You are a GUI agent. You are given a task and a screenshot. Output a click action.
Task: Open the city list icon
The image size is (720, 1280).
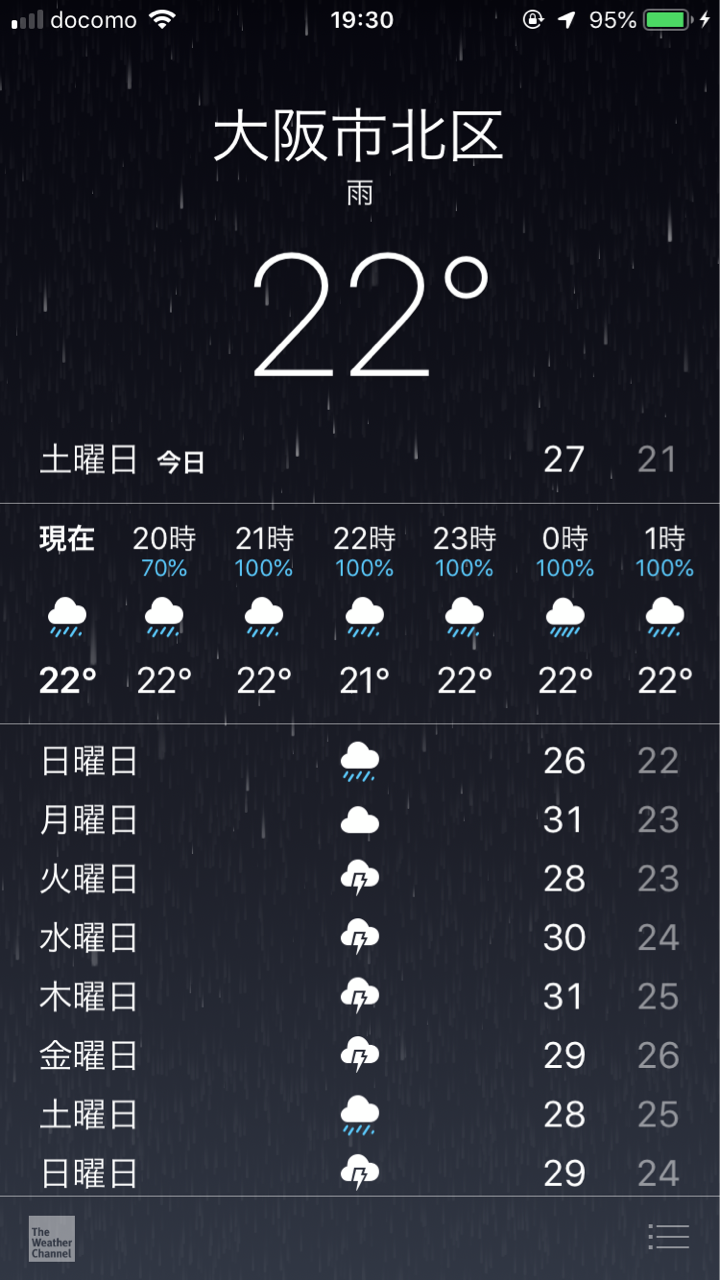point(669,1237)
